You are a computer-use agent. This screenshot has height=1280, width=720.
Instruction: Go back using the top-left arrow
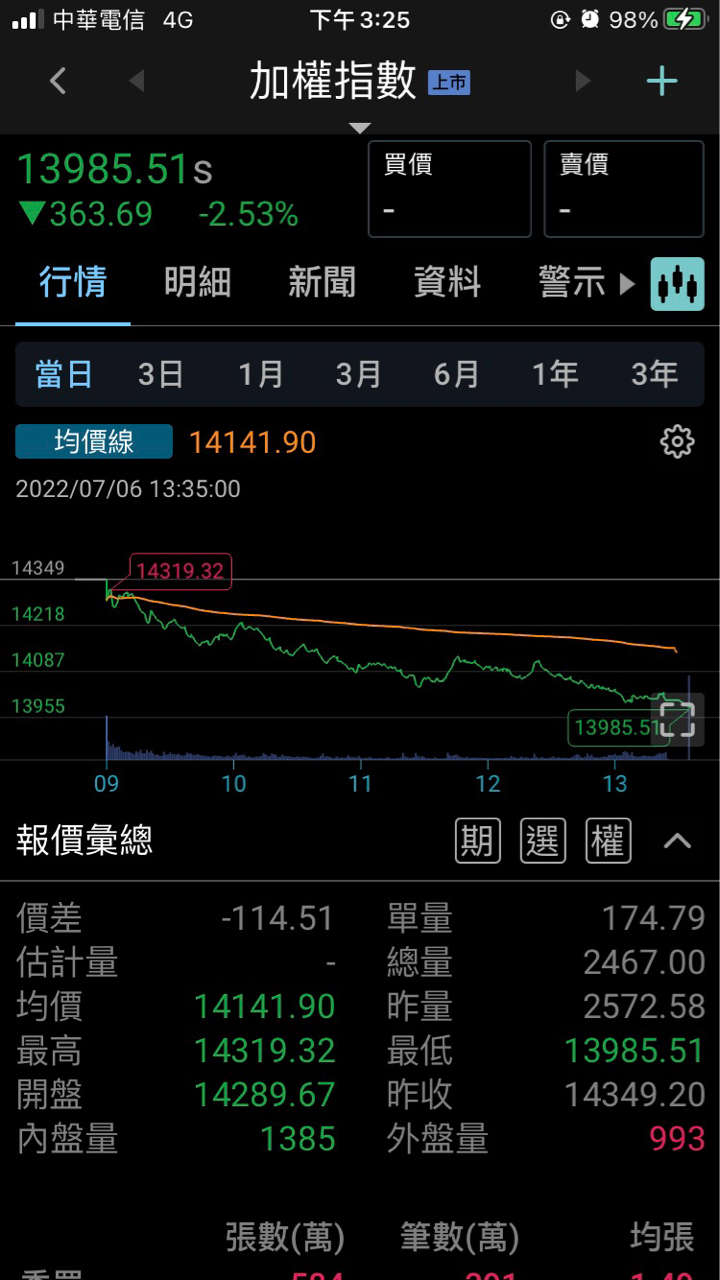pyautogui.click(x=58, y=81)
